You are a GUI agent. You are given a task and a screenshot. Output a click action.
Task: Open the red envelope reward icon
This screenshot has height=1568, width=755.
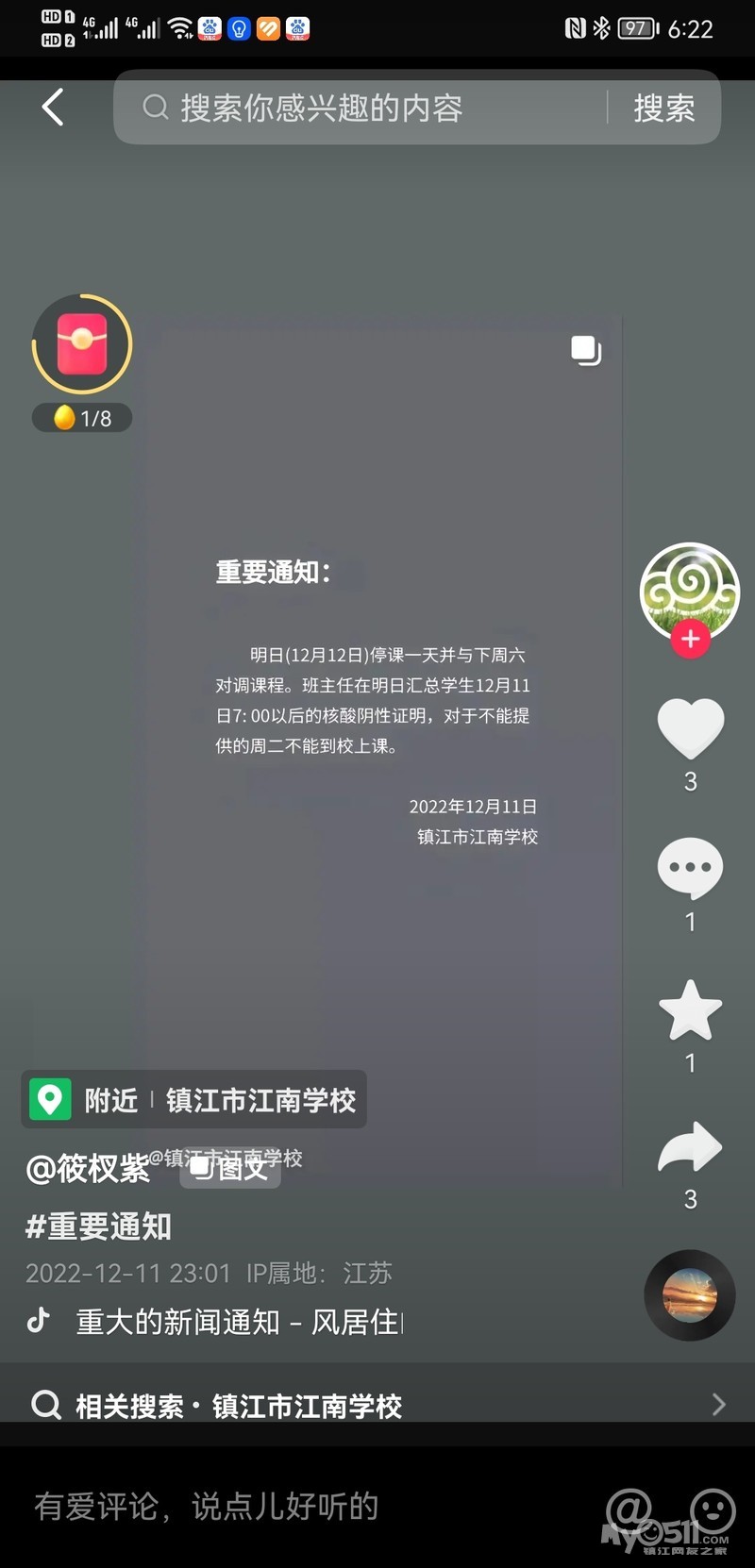[82, 345]
